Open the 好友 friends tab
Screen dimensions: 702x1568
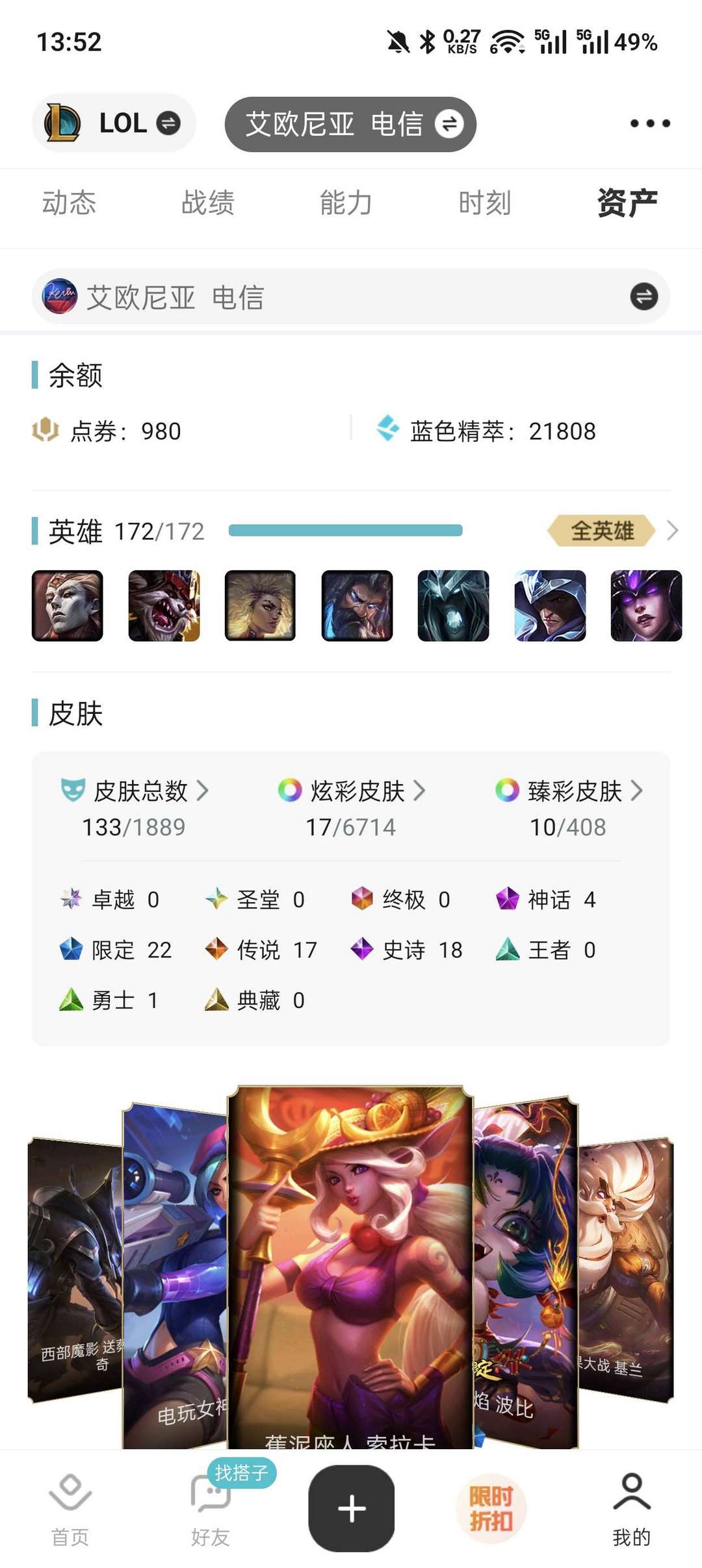coord(210,1509)
